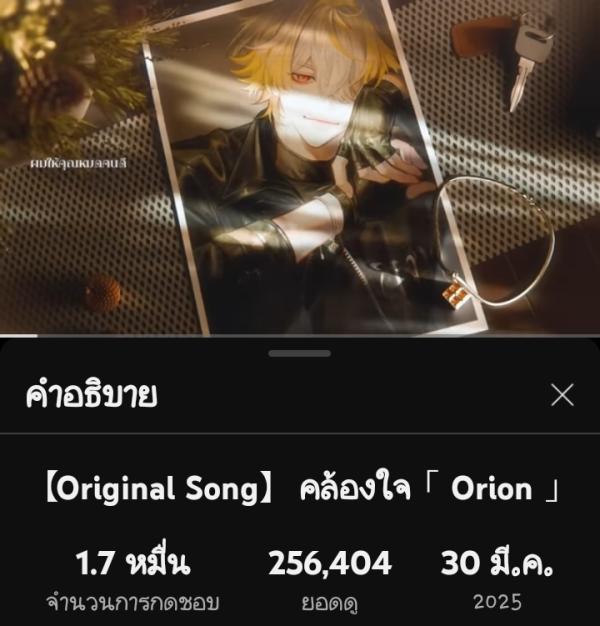The height and width of the screenshot is (626, 600).
Task: Close the คำอธิบาย description panel
Action: 562,395
